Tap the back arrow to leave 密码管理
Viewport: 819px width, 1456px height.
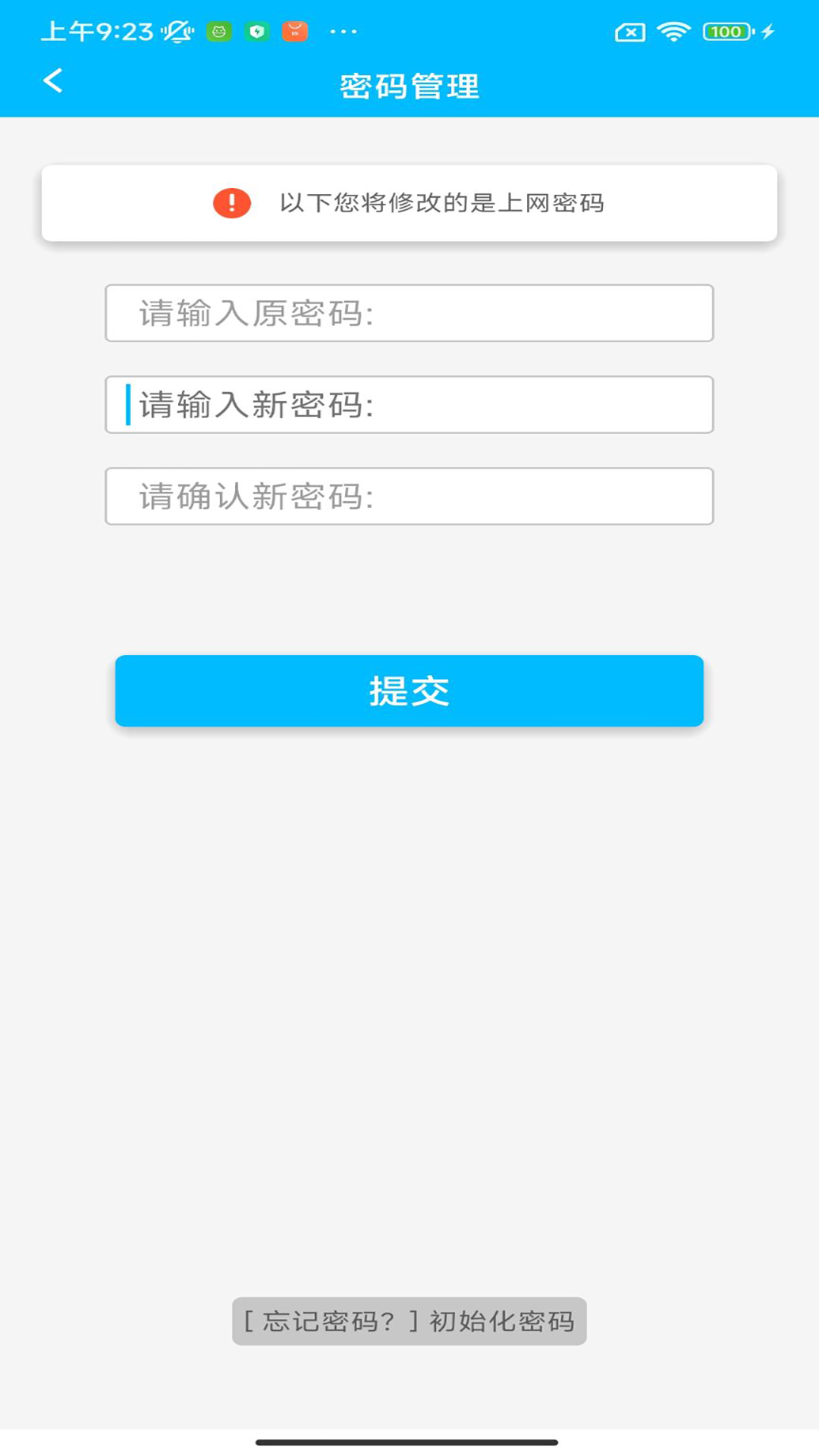click(53, 81)
